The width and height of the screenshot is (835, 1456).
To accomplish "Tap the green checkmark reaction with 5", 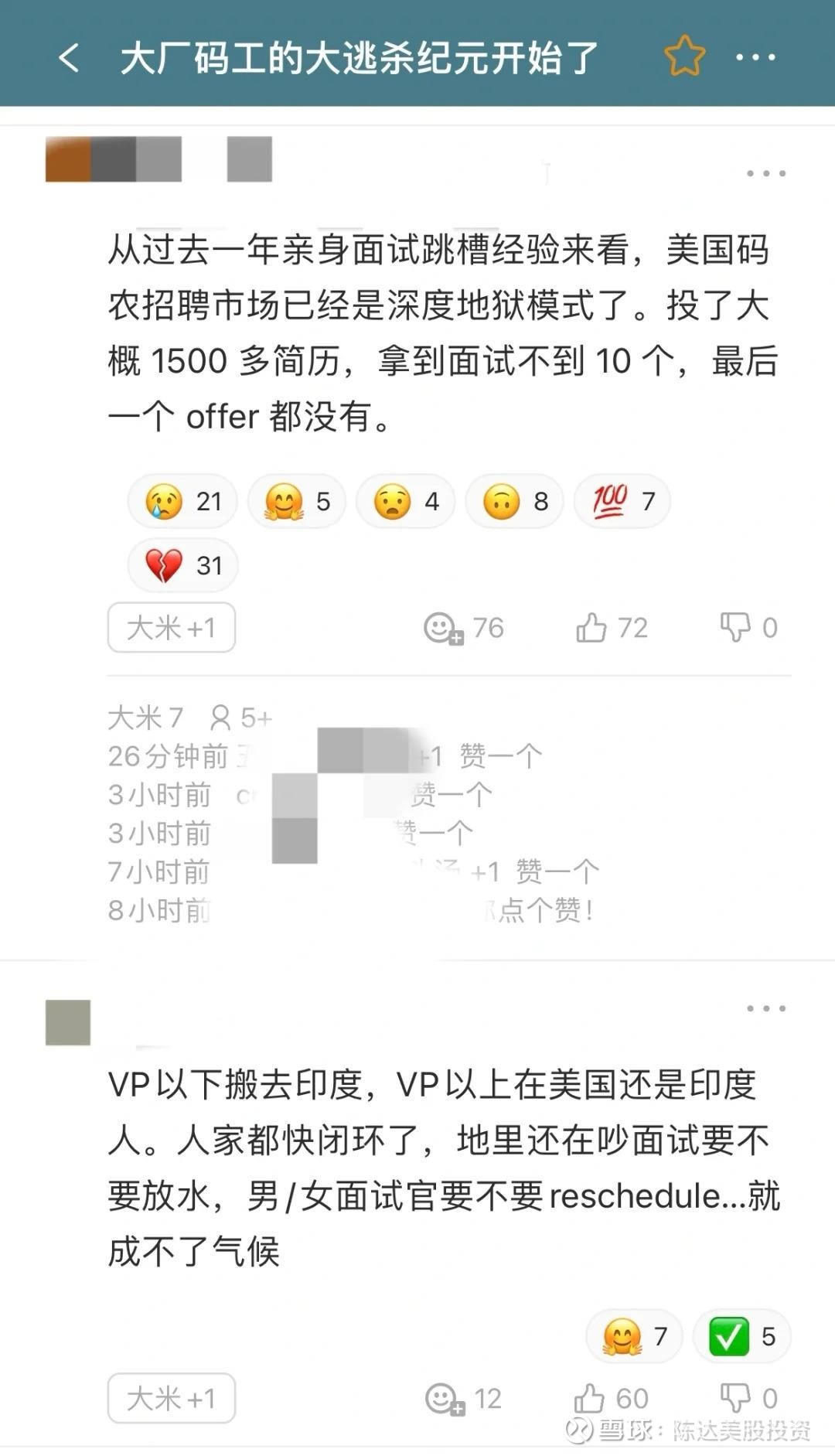I will tap(742, 1337).
